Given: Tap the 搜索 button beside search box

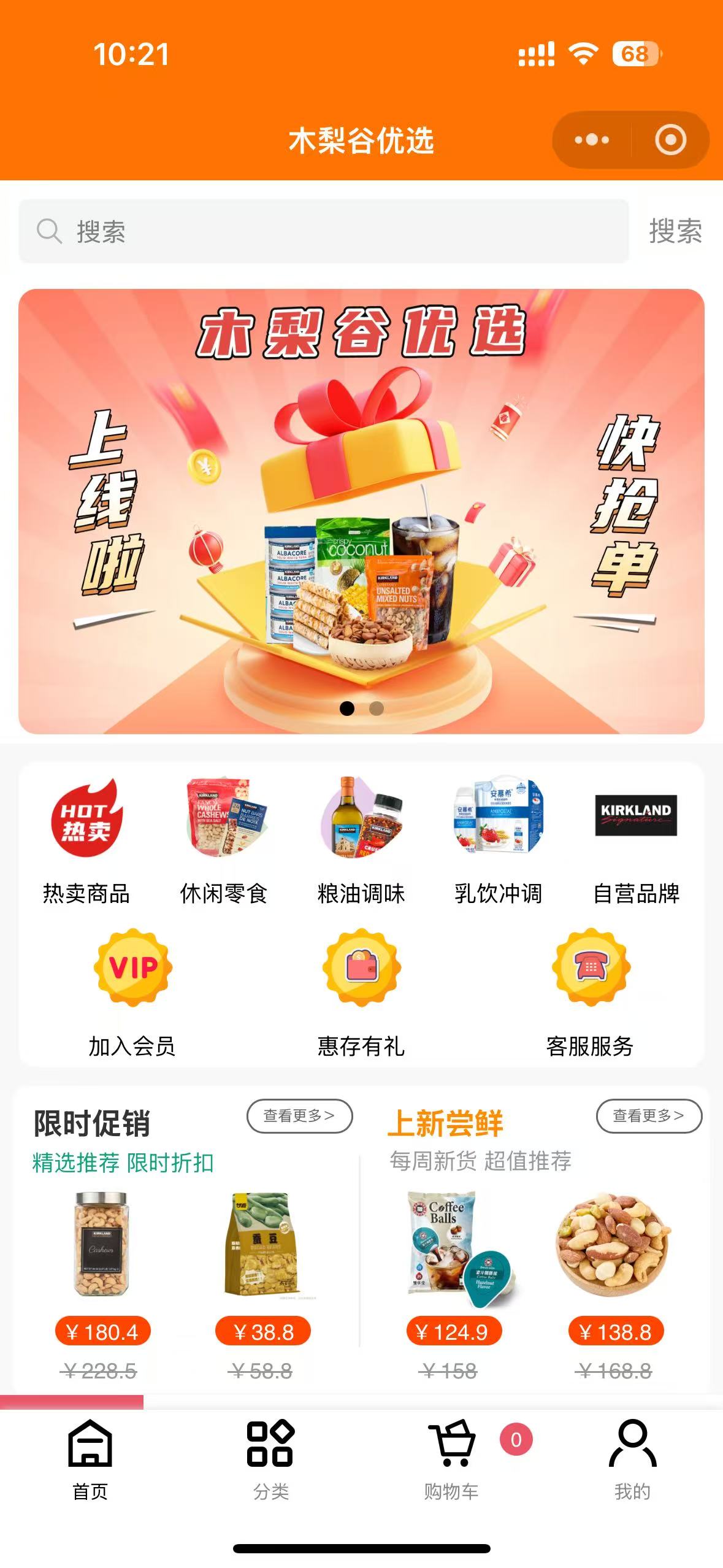Looking at the screenshot, I should [675, 231].
